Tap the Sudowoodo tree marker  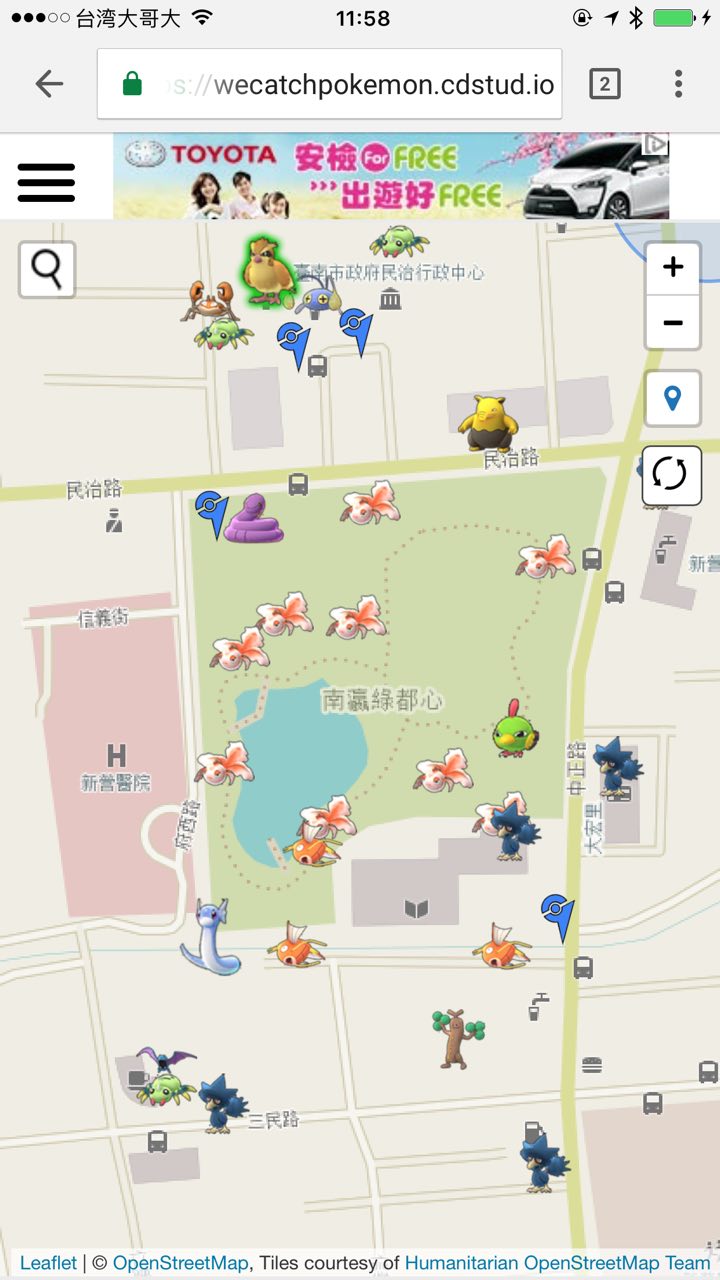point(458,1037)
